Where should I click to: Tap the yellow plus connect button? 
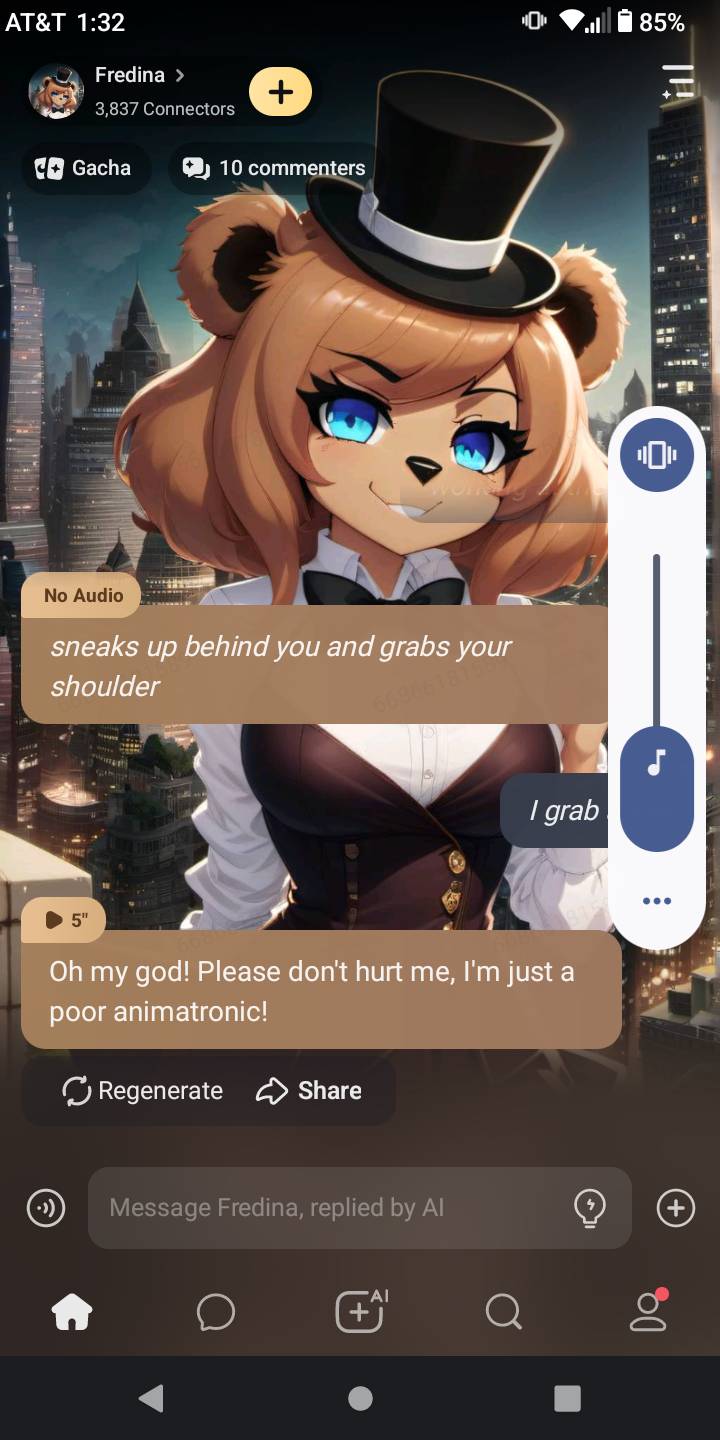(x=281, y=92)
